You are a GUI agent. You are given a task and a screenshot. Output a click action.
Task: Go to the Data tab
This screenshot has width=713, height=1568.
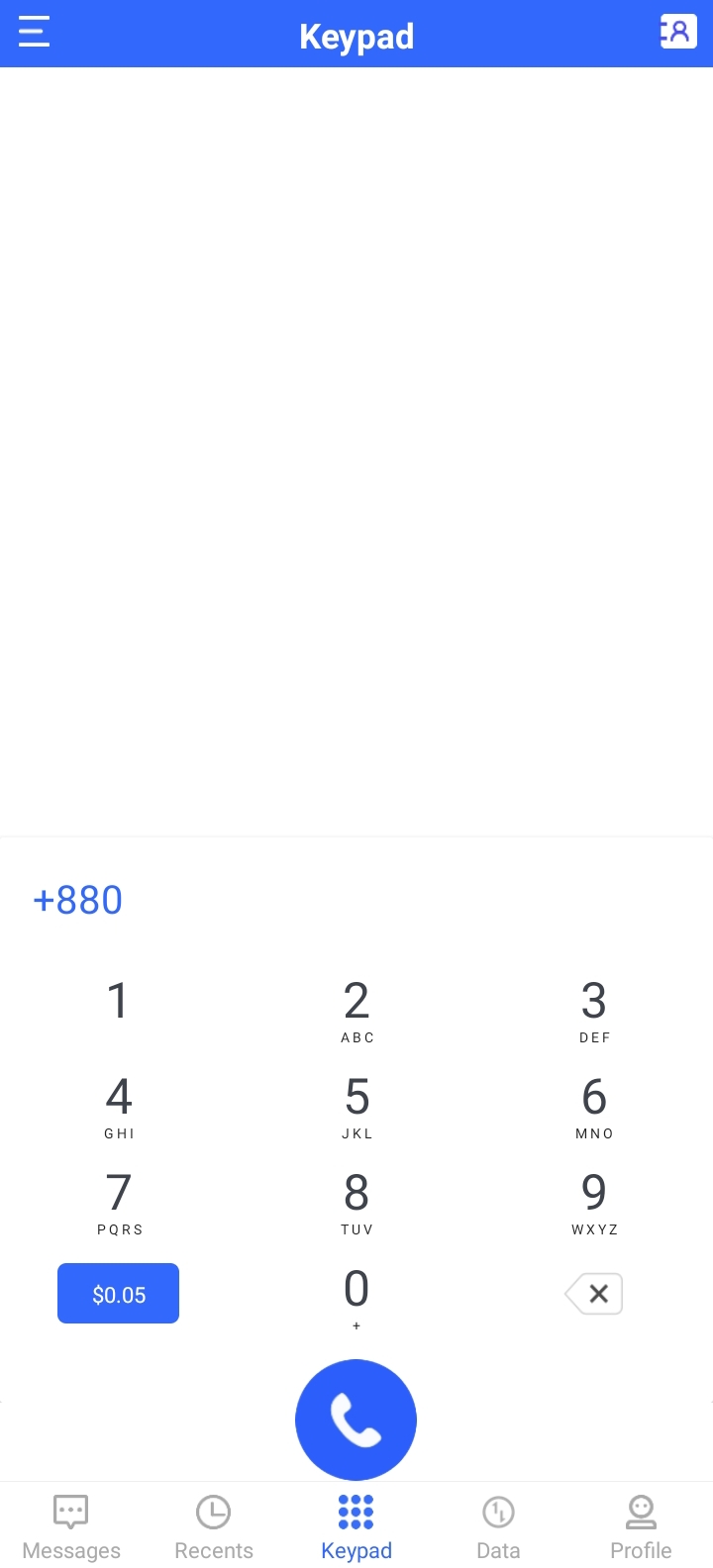click(498, 1527)
